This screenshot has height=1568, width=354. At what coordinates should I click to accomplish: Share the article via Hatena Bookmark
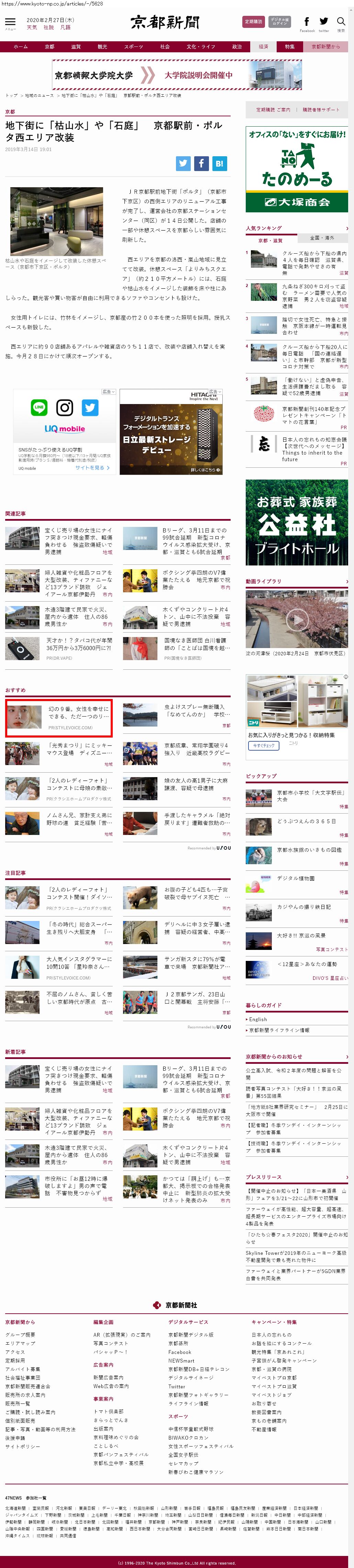(219, 163)
